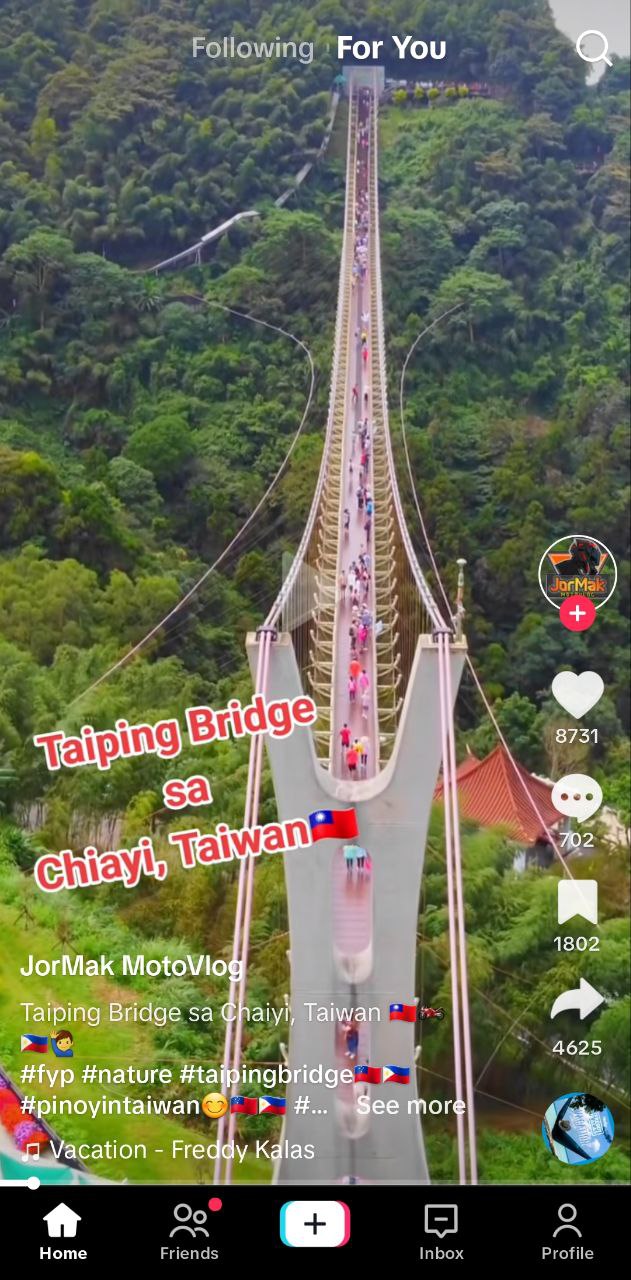Open the comments on this video
This screenshot has width=631, height=1280.
(x=577, y=799)
